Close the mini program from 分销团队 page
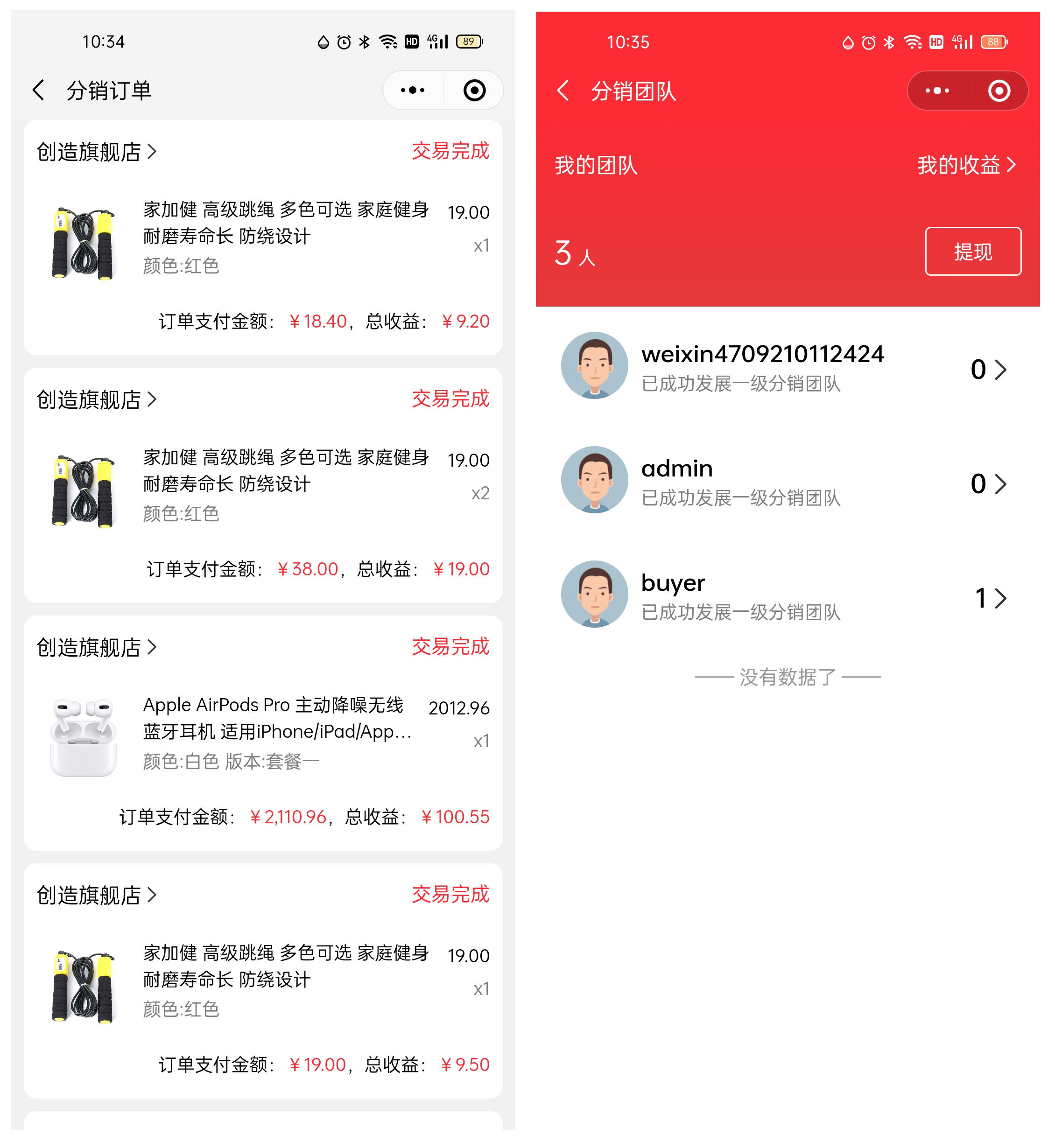The image size is (1055, 1148). (999, 91)
